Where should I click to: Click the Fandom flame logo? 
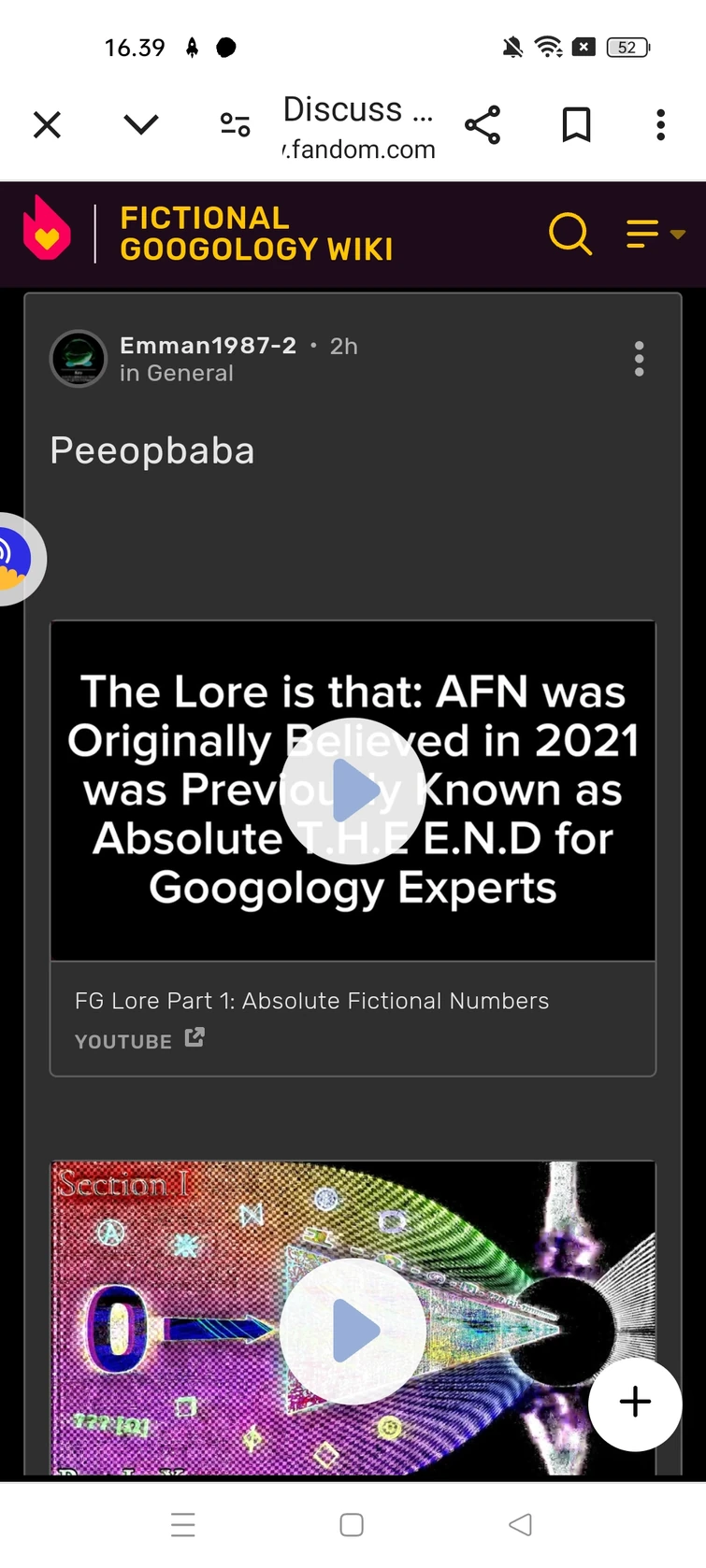[47, 234]
